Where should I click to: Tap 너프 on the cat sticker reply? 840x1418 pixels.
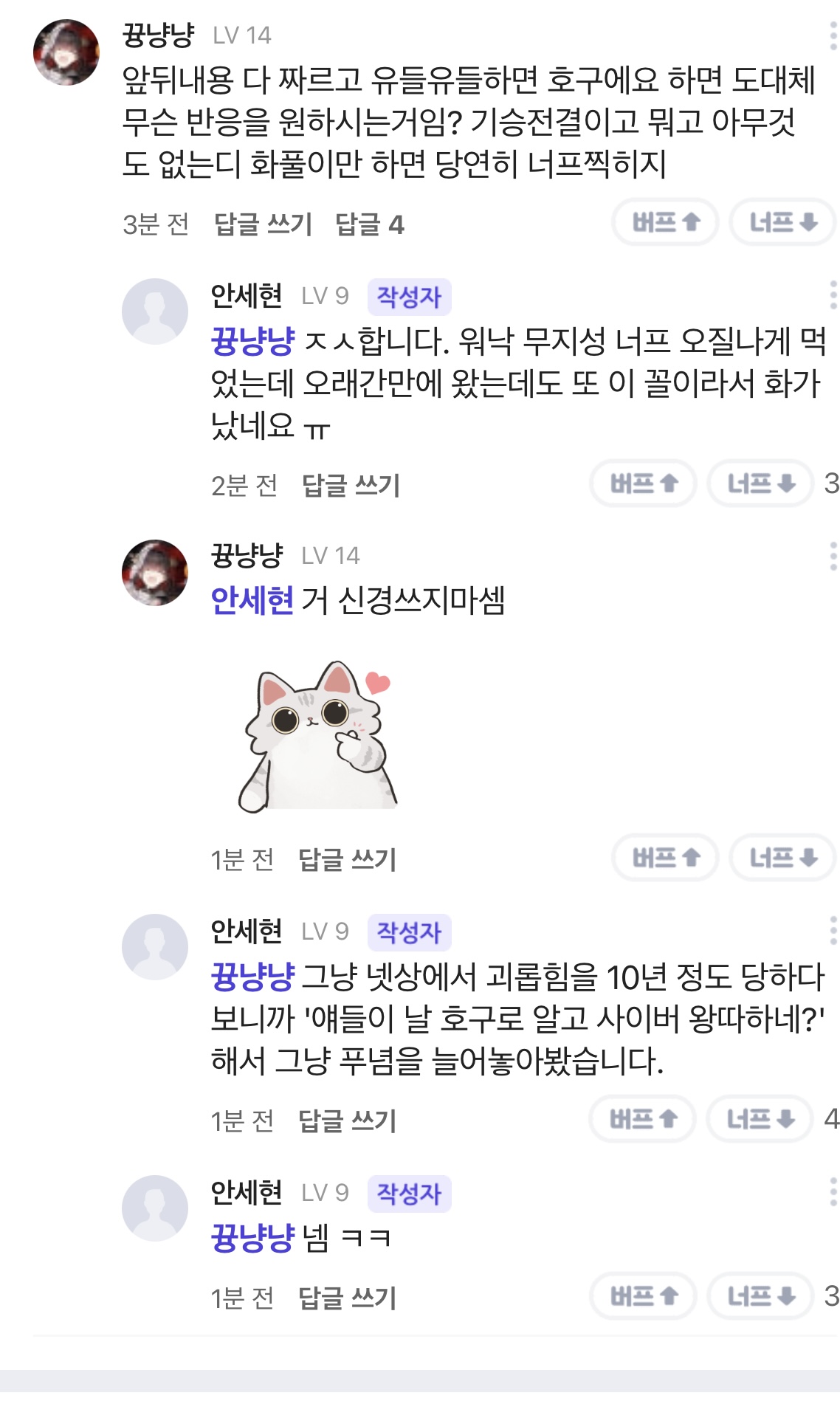(x=782, y=858)
